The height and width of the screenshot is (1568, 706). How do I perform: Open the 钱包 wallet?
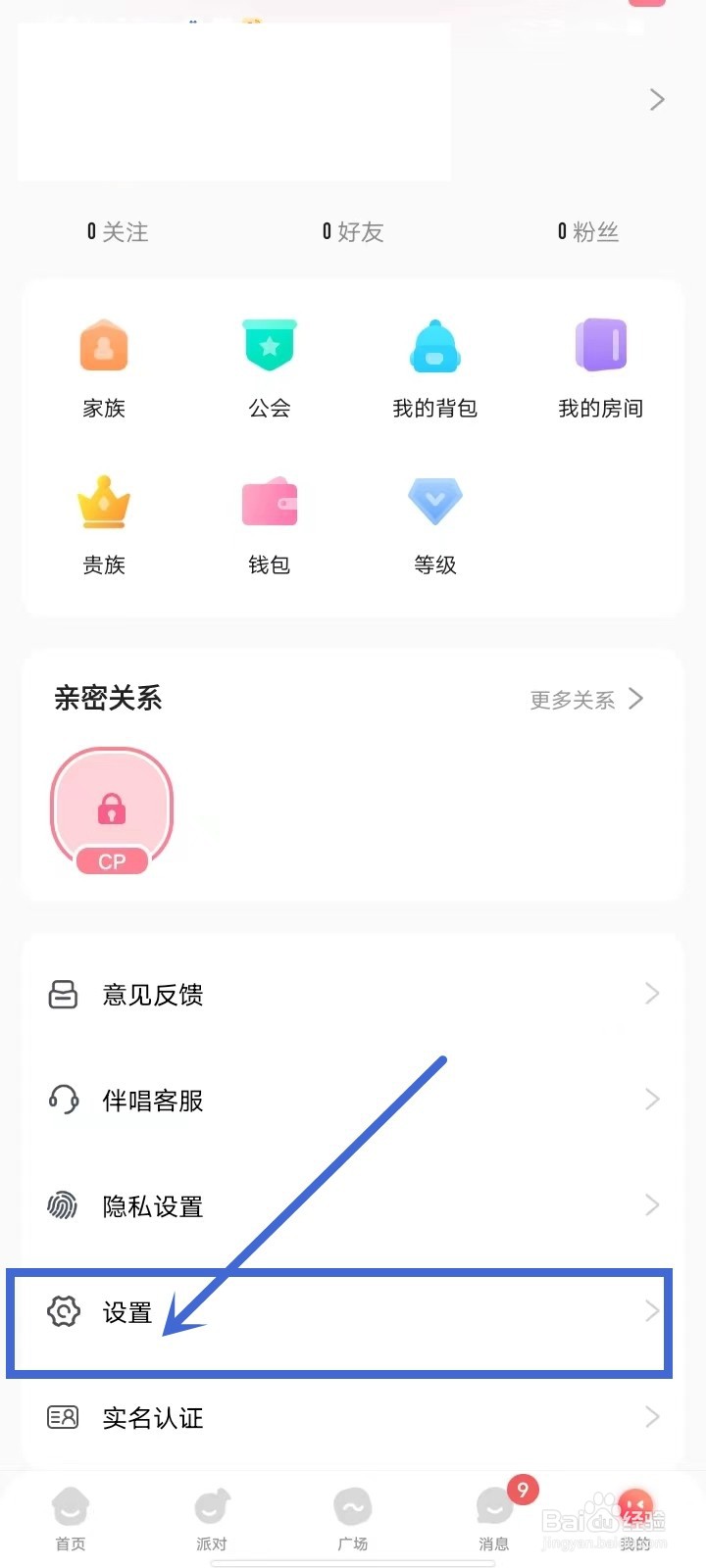(x=270, y=525)
